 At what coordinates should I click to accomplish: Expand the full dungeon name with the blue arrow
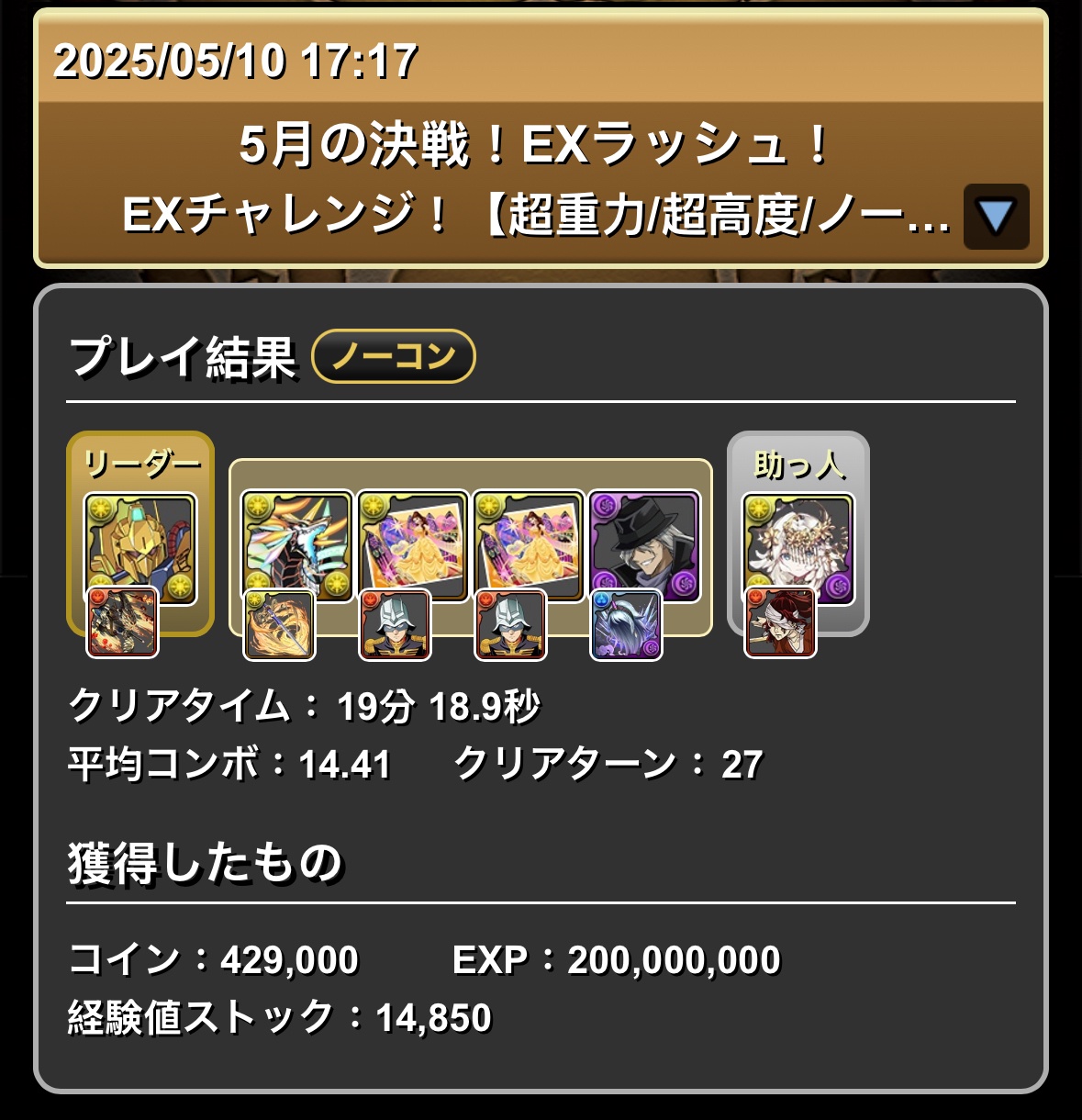[x=996, y=217]
